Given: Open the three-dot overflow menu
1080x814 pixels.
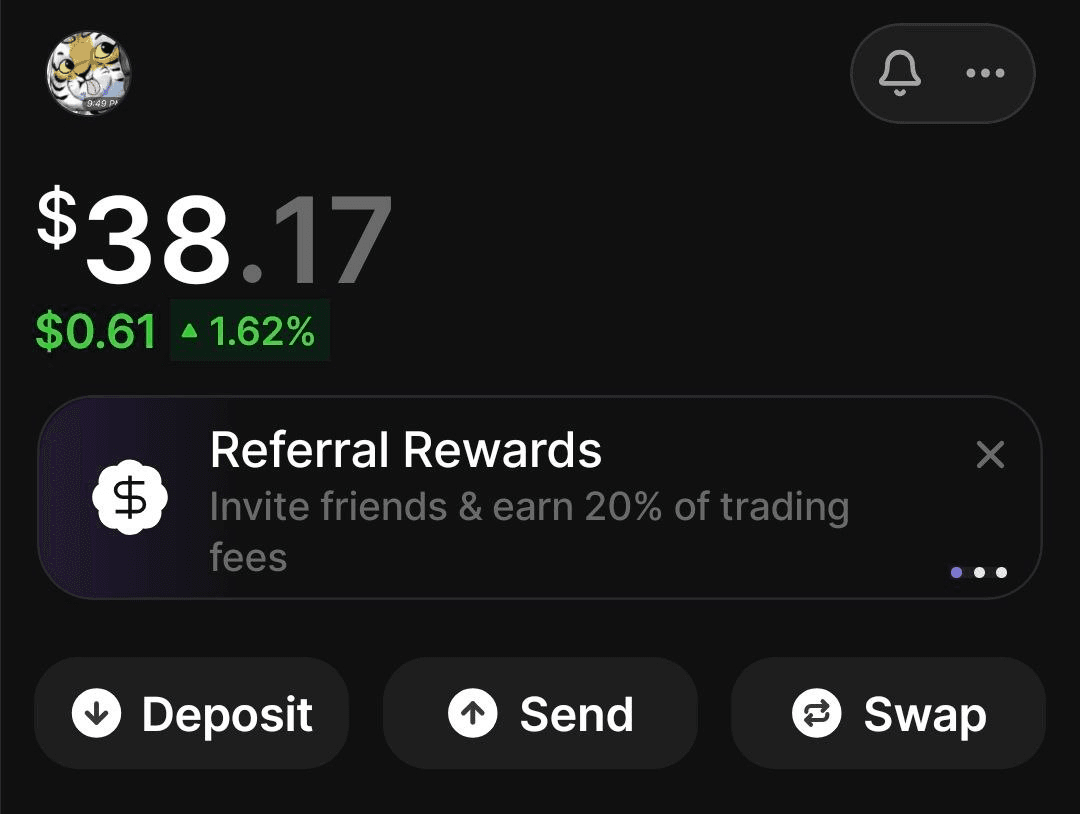Looking at the screenshot, I should point(985,73).
